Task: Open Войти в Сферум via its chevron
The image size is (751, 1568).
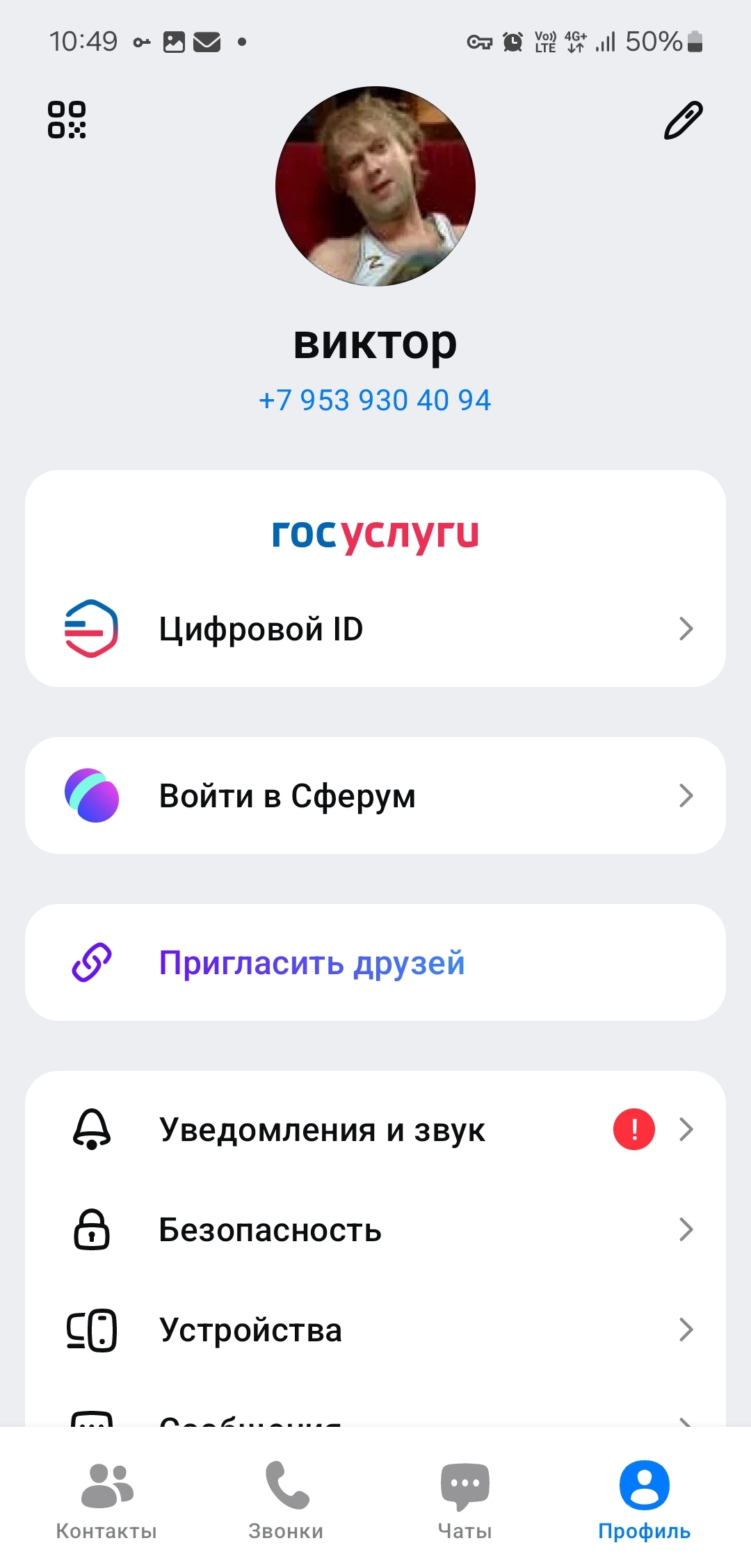Action: click(x=686, y=795)
